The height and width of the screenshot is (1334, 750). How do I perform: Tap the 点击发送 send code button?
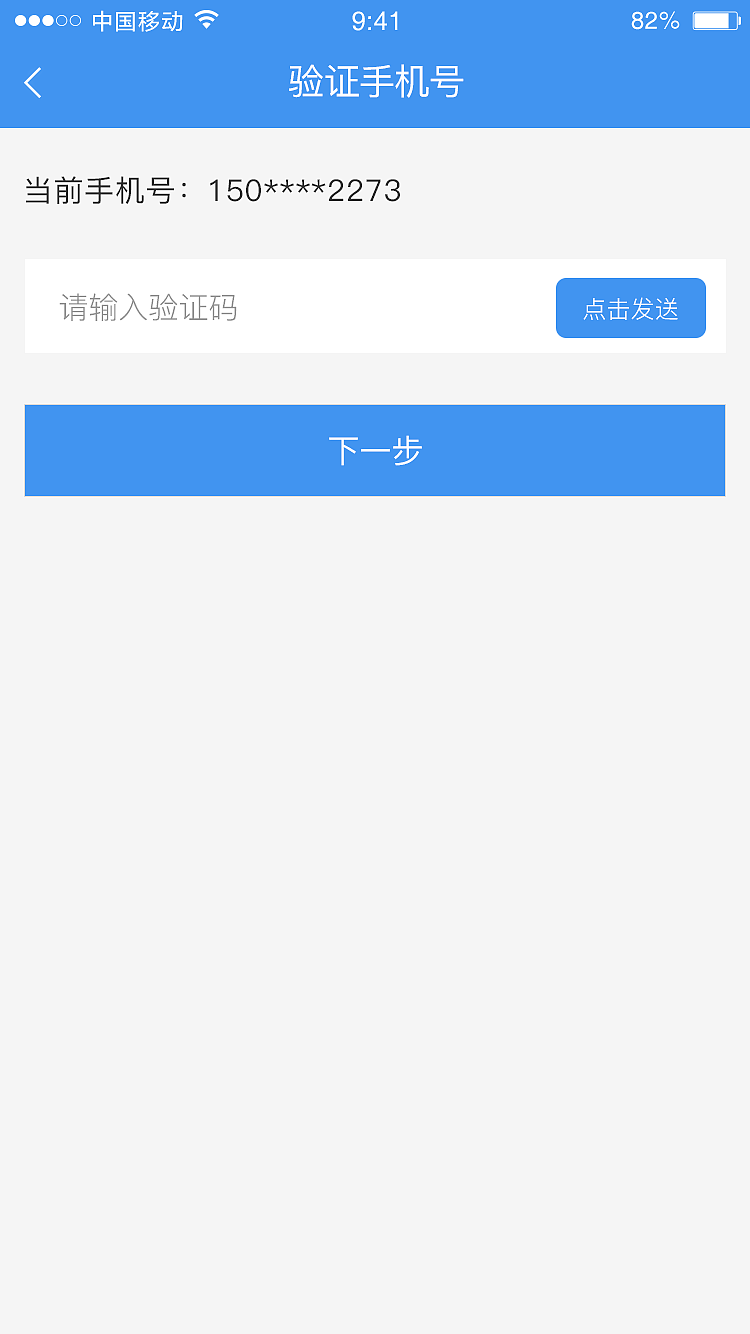coord(630,307)
